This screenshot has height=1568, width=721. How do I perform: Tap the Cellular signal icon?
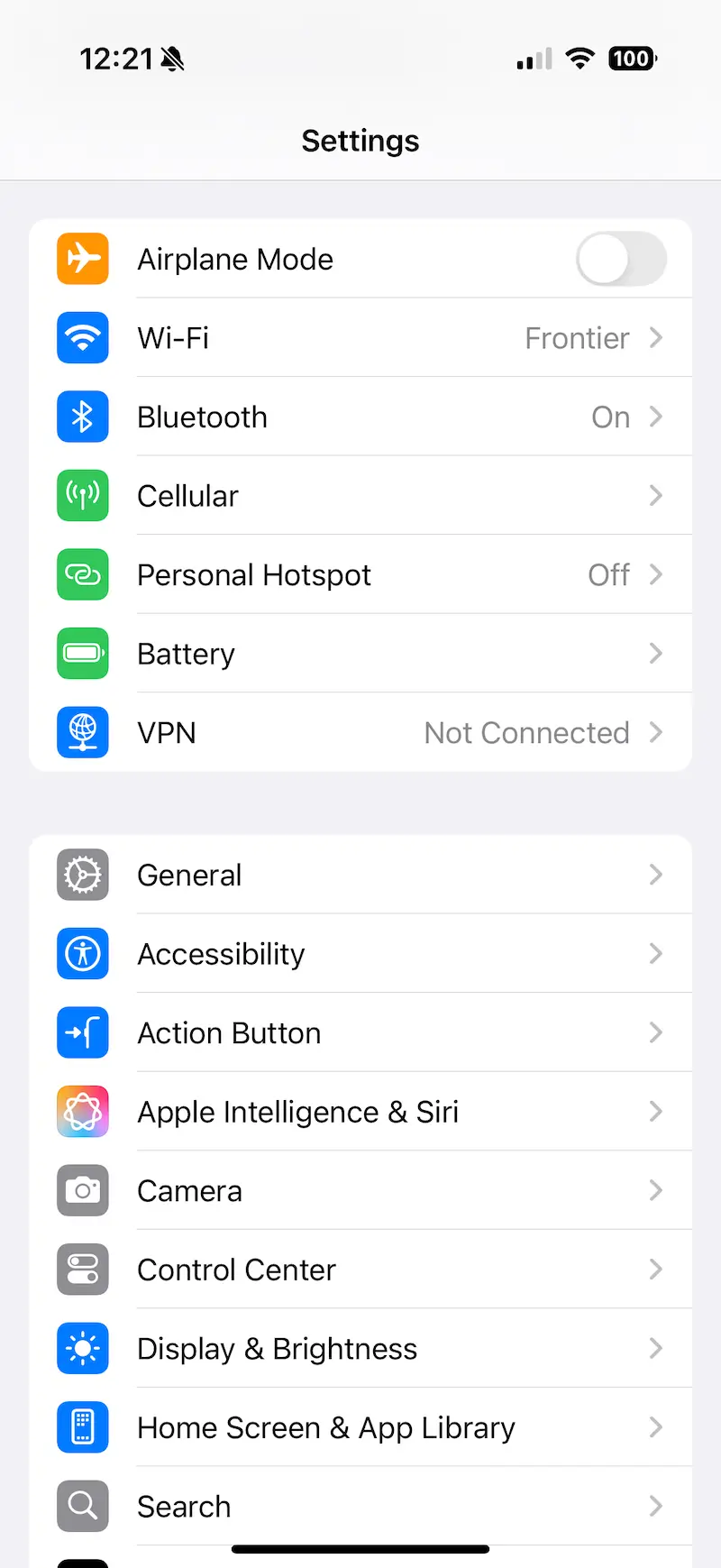pyautogui.click(x=82, y=495)
